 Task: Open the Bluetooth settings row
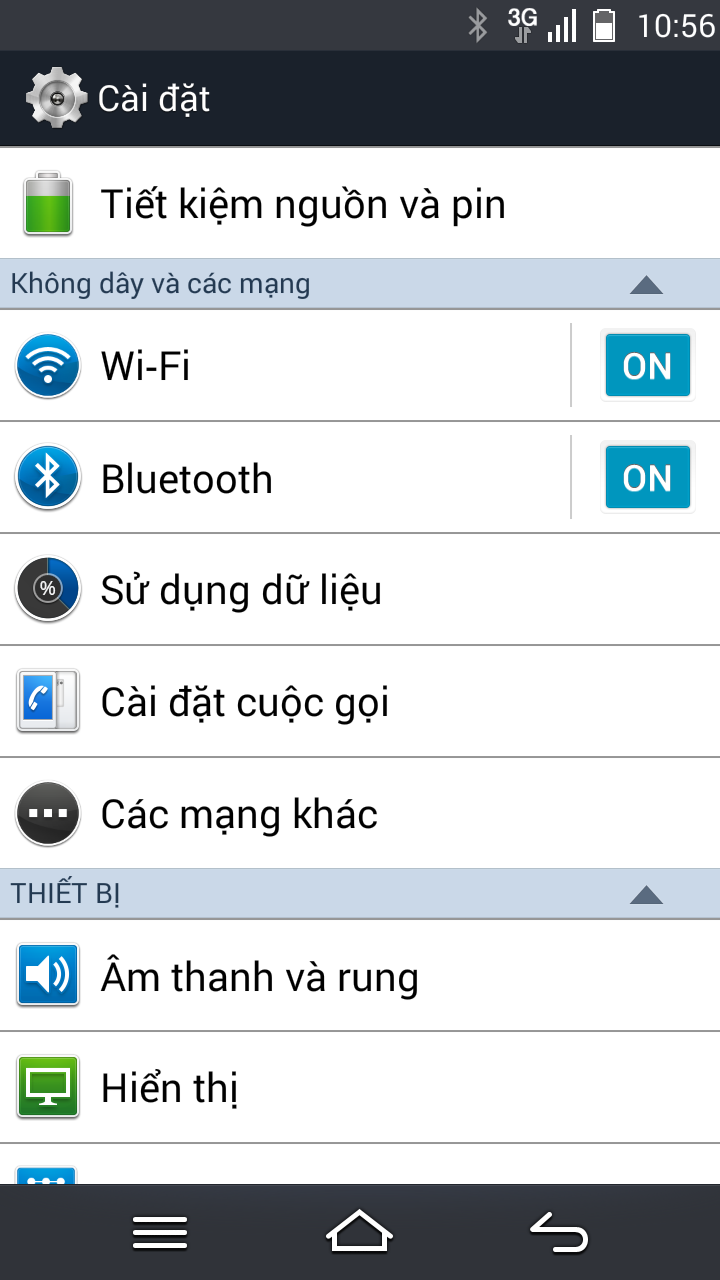(285, 478)
